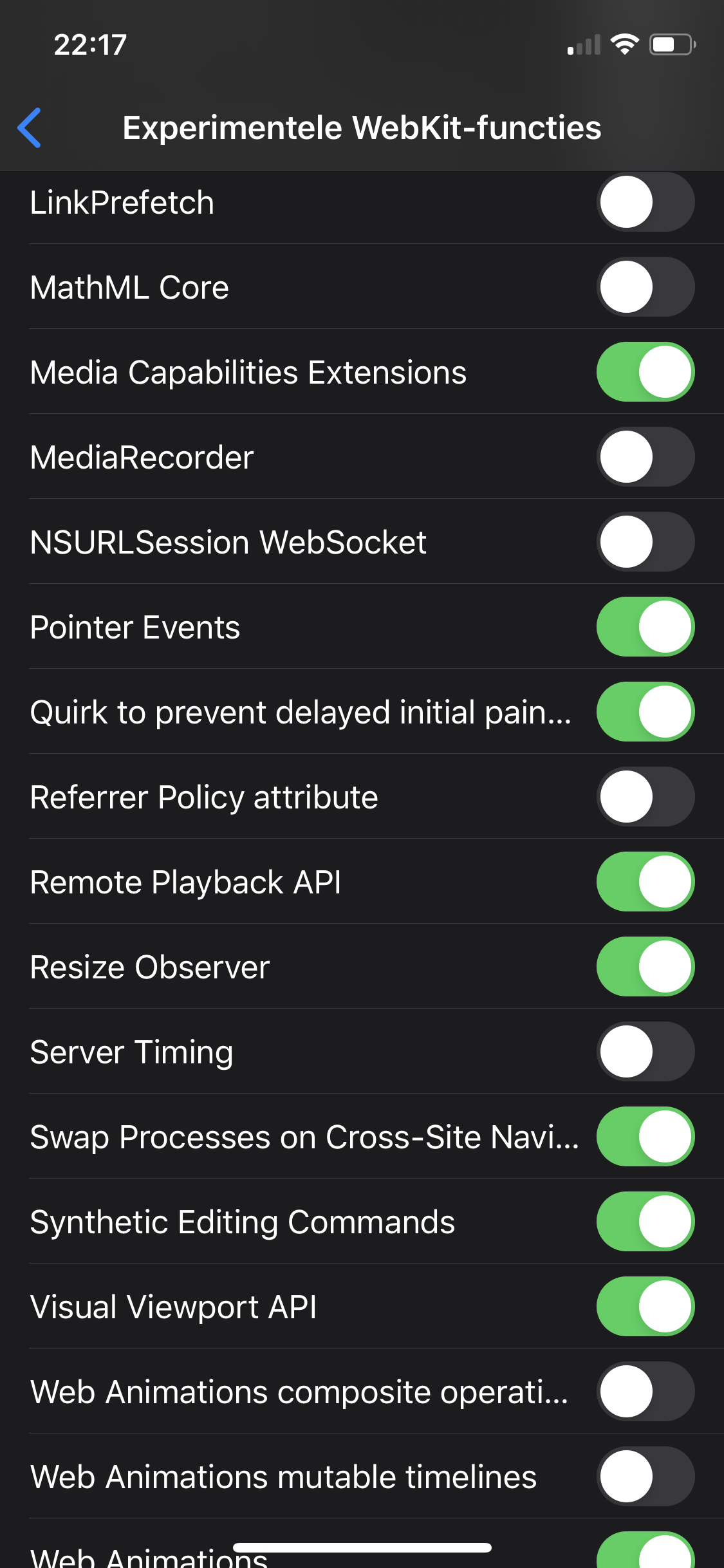Enable the LinkPrefetch switch

click(645, 202)
